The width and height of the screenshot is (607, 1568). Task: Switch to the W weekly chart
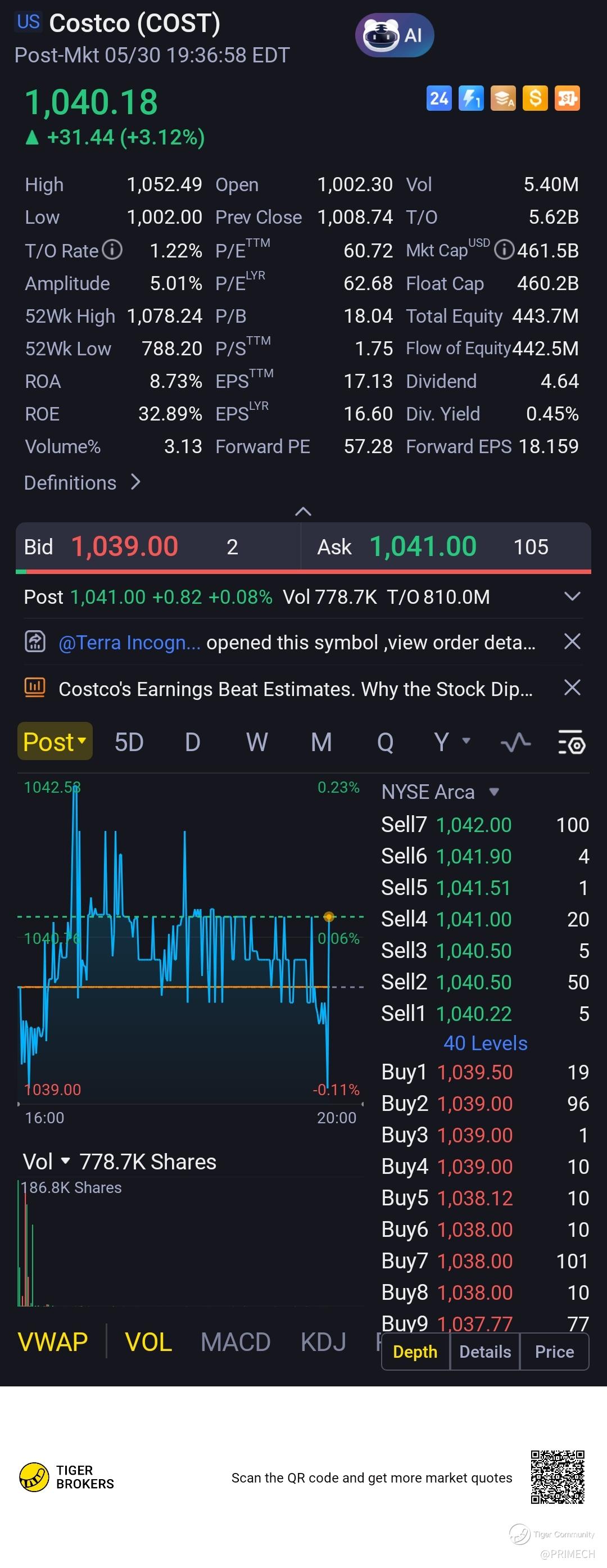[257, 742]
